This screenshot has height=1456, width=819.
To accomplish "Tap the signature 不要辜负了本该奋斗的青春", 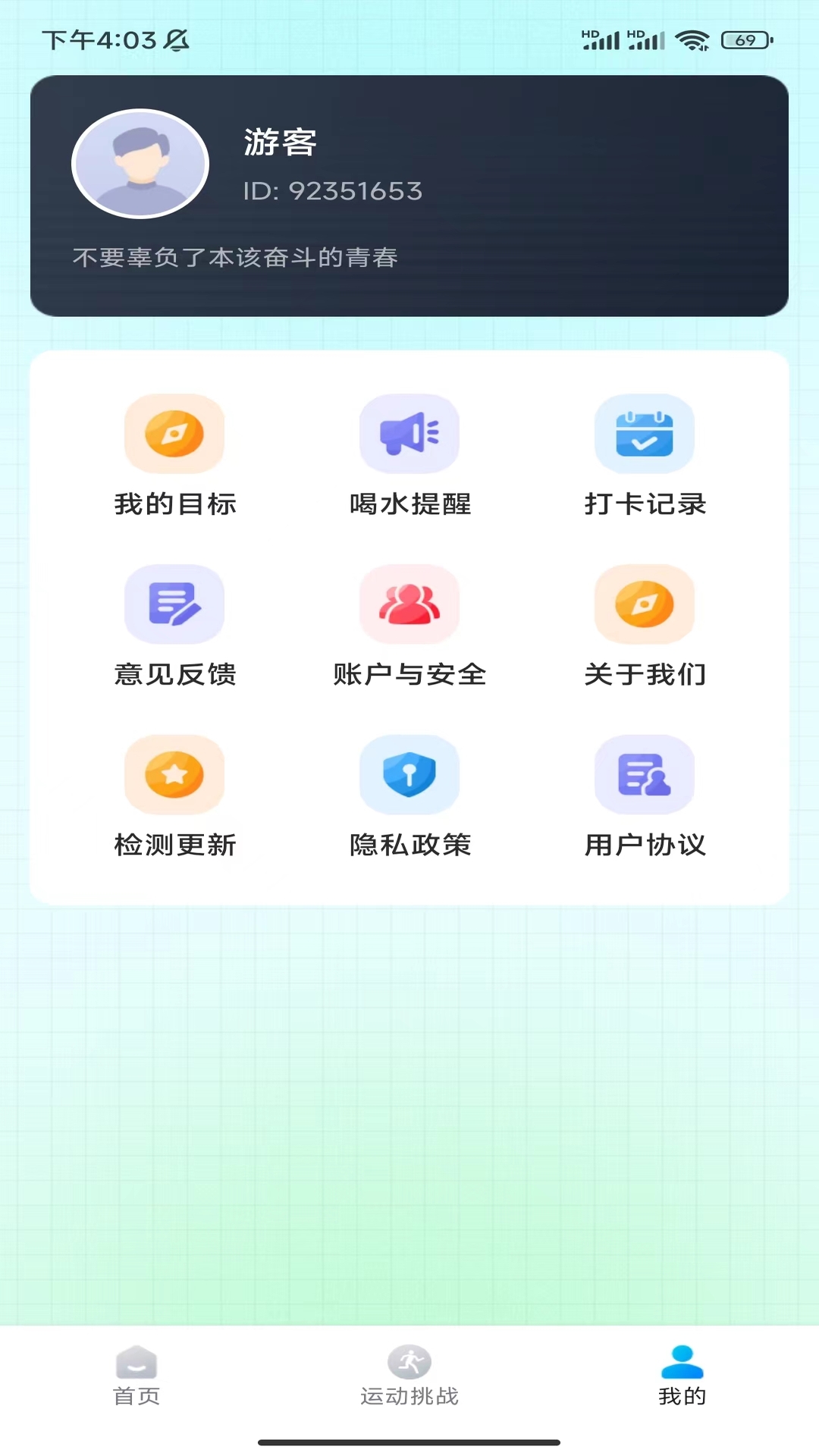I will tap(237, 257).
